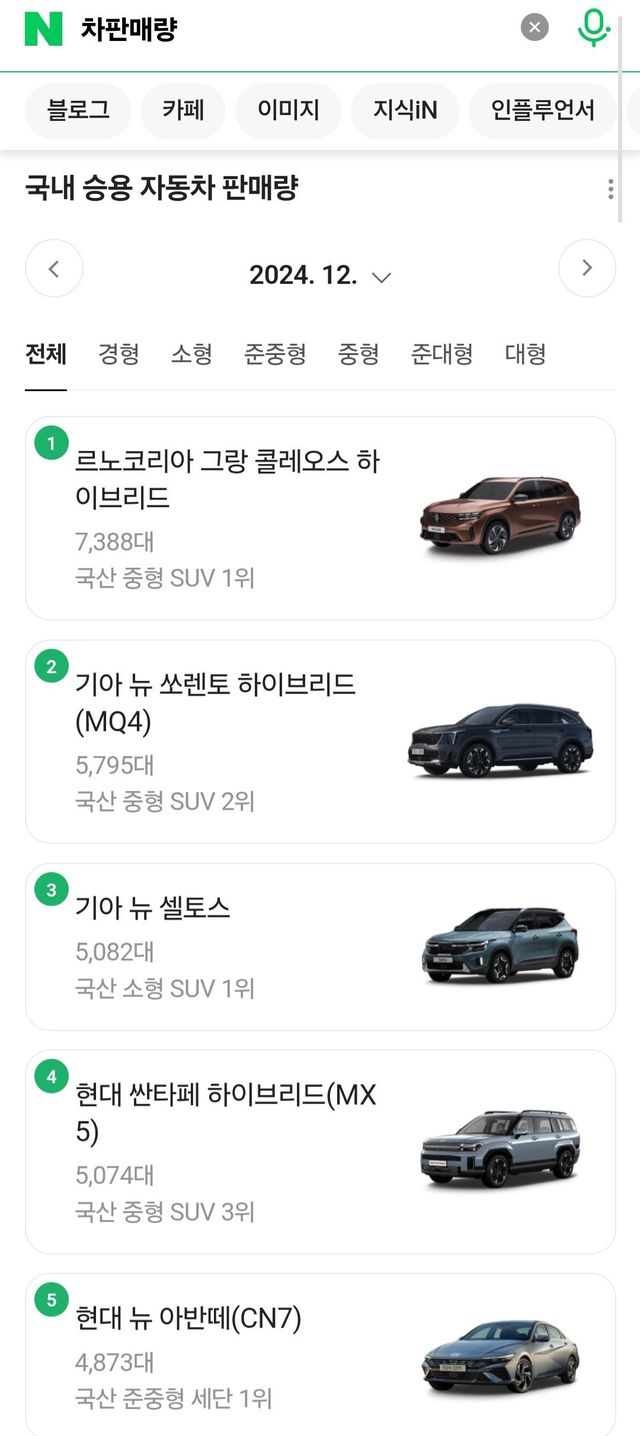The width and height of the screenshot is (640, 1436).
Task: Switch to the 지식iN search tab
Action: (405, 110)
